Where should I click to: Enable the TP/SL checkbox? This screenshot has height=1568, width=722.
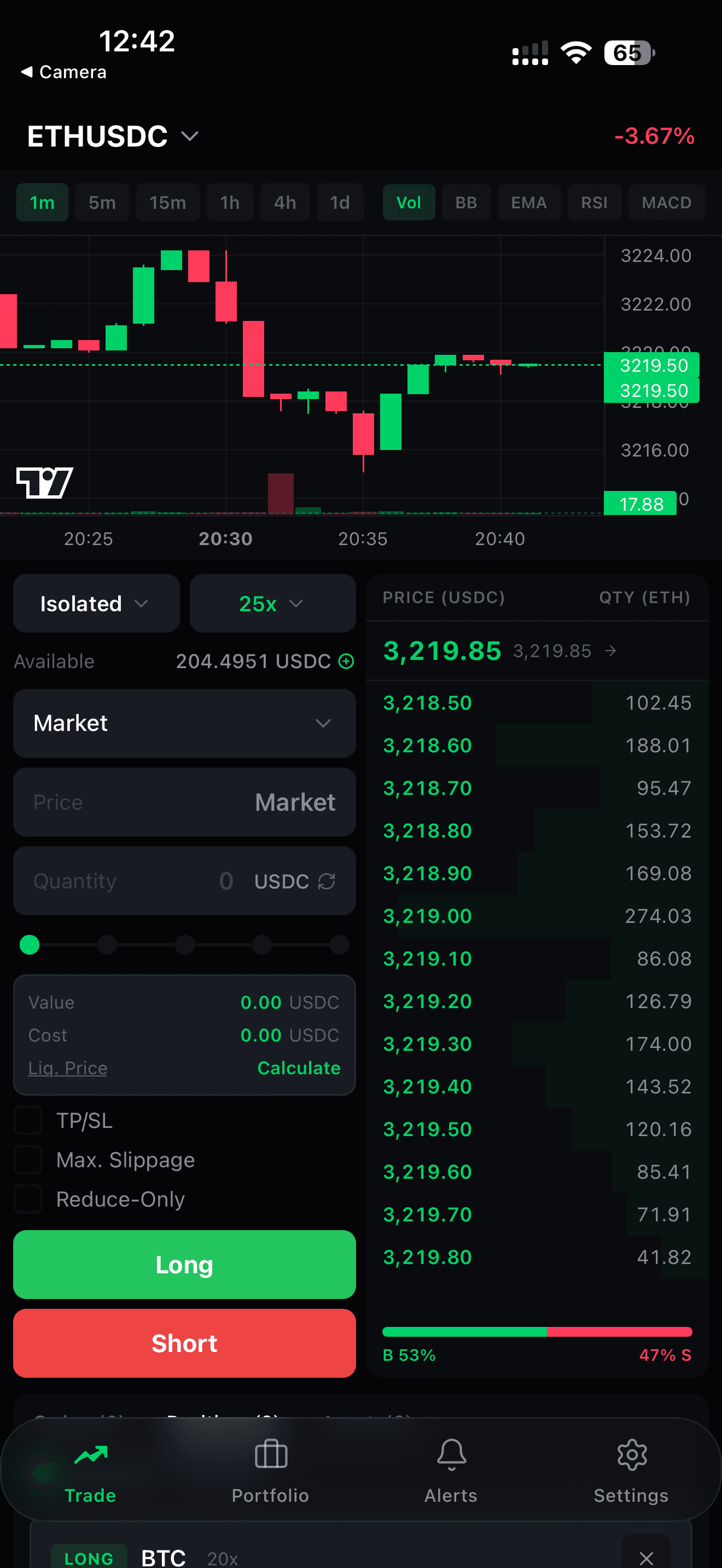click(27, 1120)
